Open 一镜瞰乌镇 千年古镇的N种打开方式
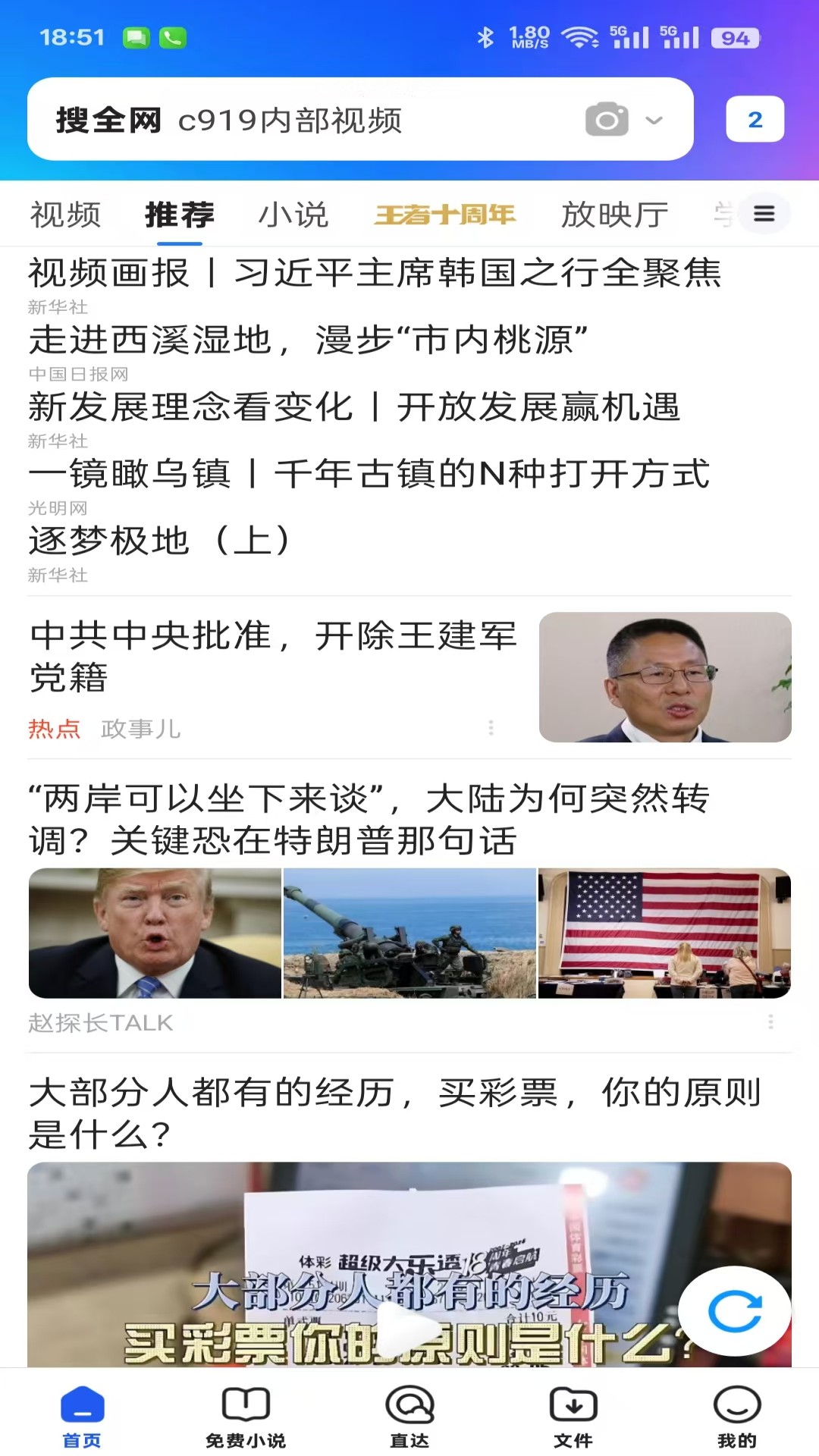This screenshot has height=1456, width=819. tap(369, 474)
